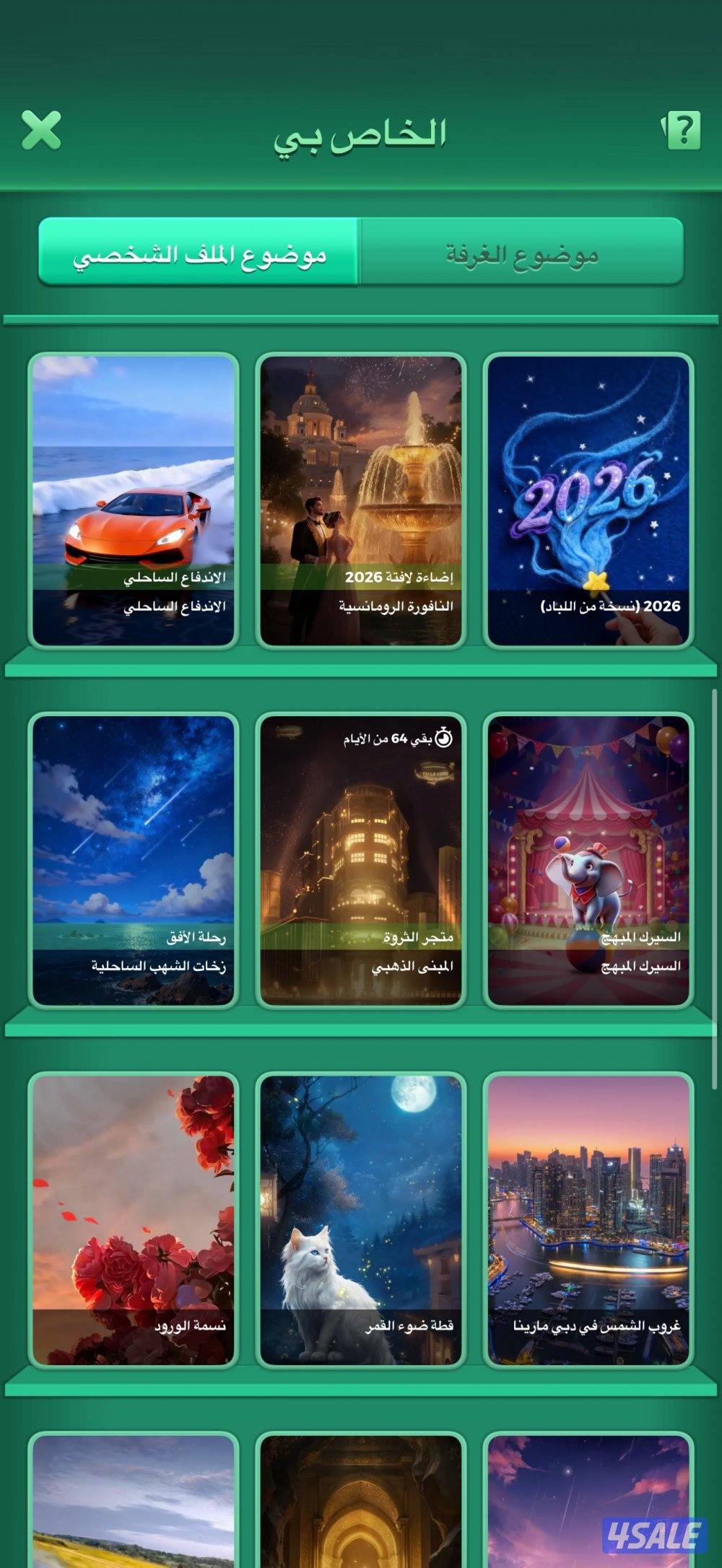Select the زخات الشهب الساحلية meteor theme

pyautogui.click(x=134, y=859)
